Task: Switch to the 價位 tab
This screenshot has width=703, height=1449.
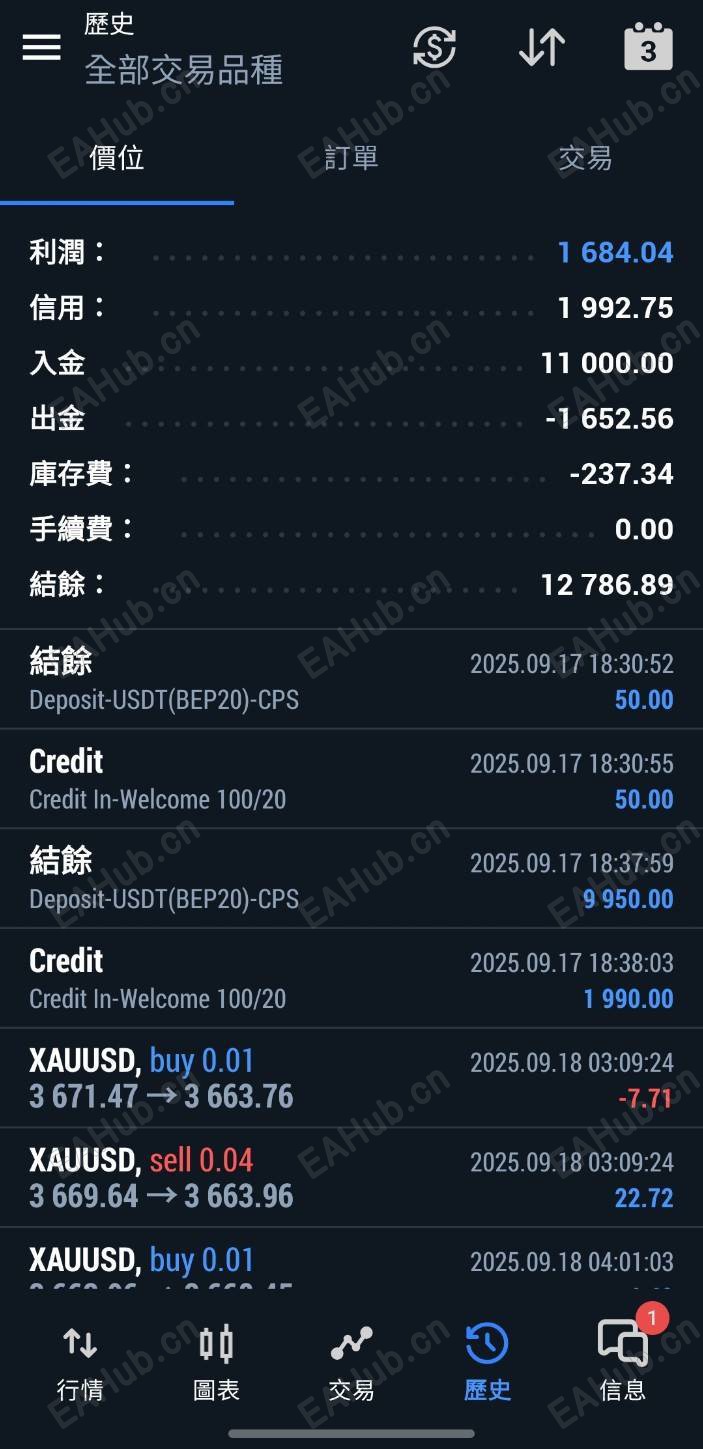Action: 117,158
